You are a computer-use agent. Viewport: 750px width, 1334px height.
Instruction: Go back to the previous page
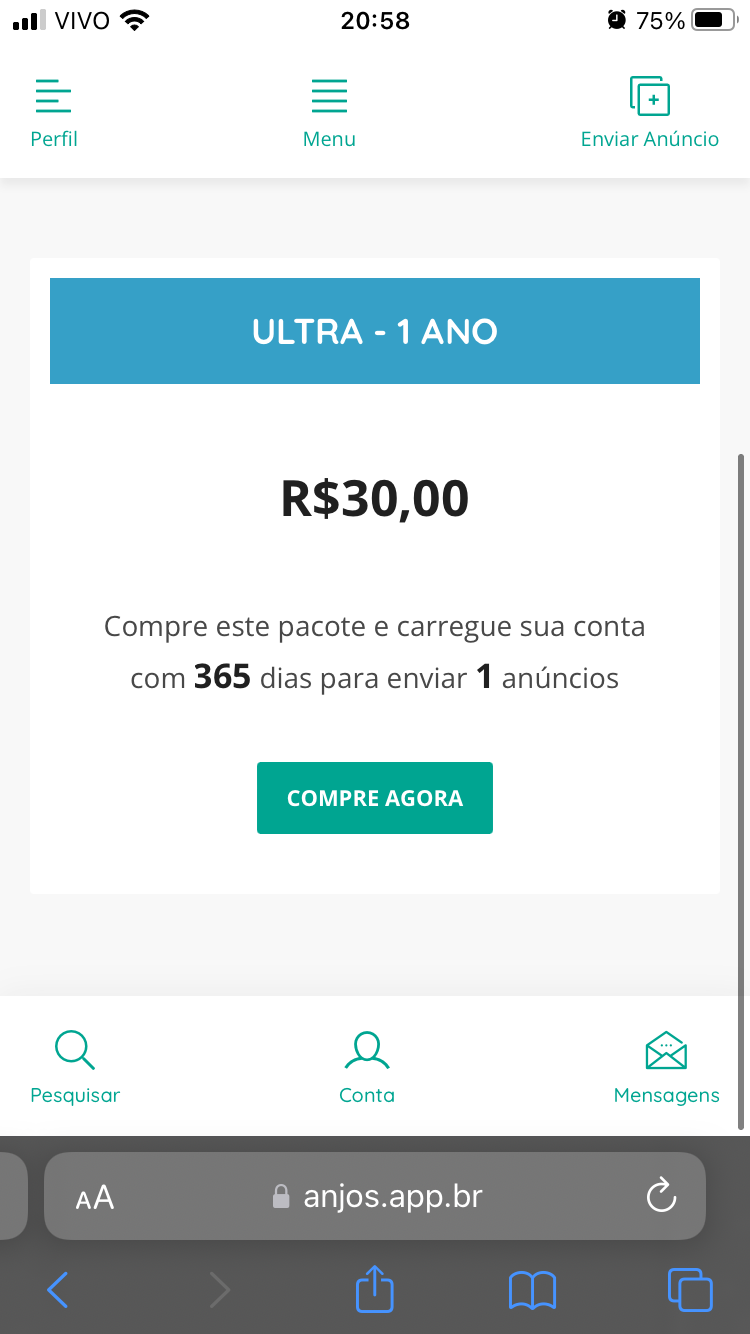coord(58,1289)
